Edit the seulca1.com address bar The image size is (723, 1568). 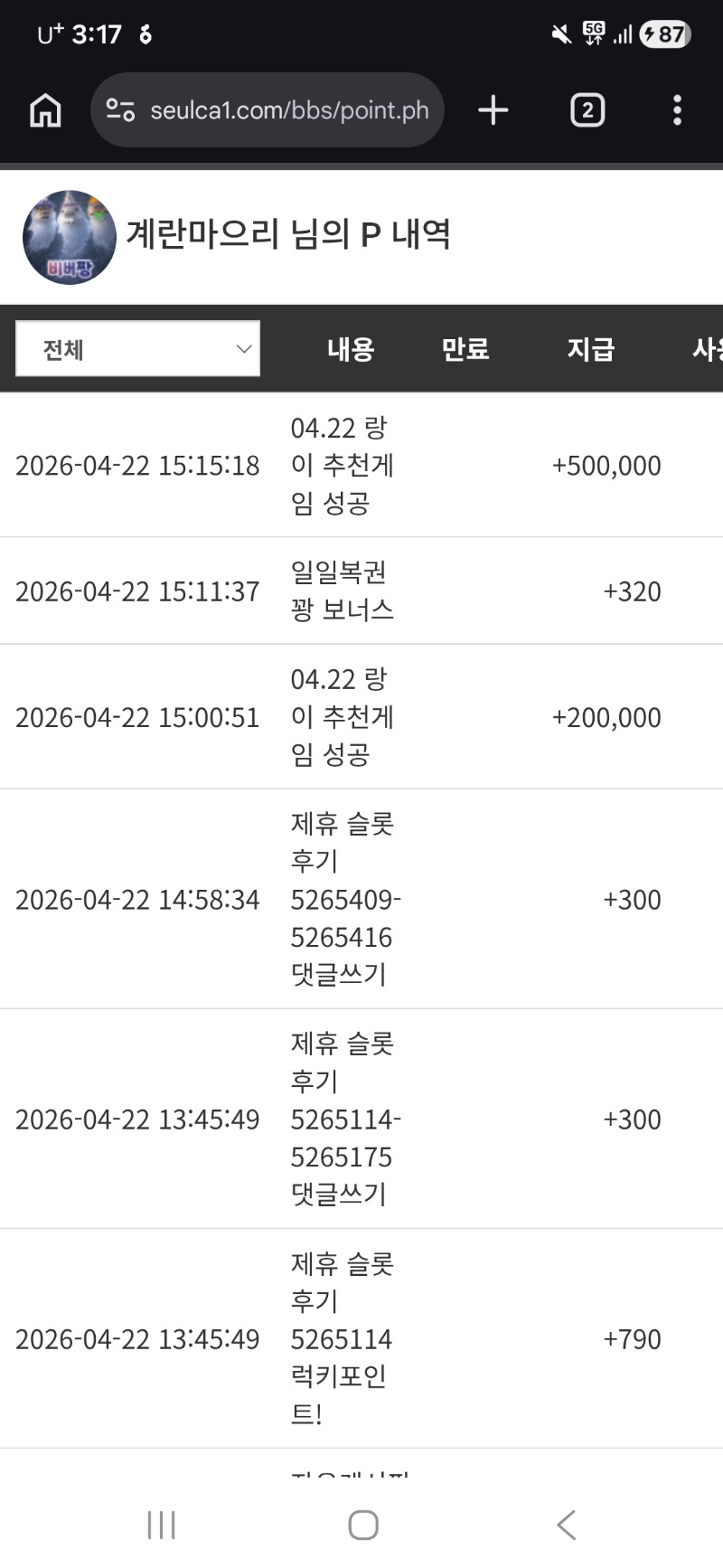(287, 110)
